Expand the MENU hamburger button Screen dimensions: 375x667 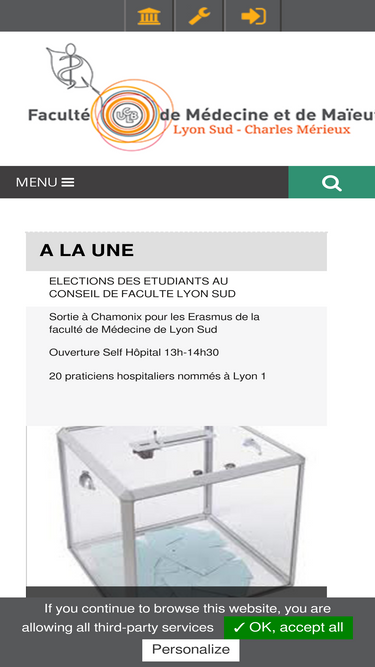45,182
